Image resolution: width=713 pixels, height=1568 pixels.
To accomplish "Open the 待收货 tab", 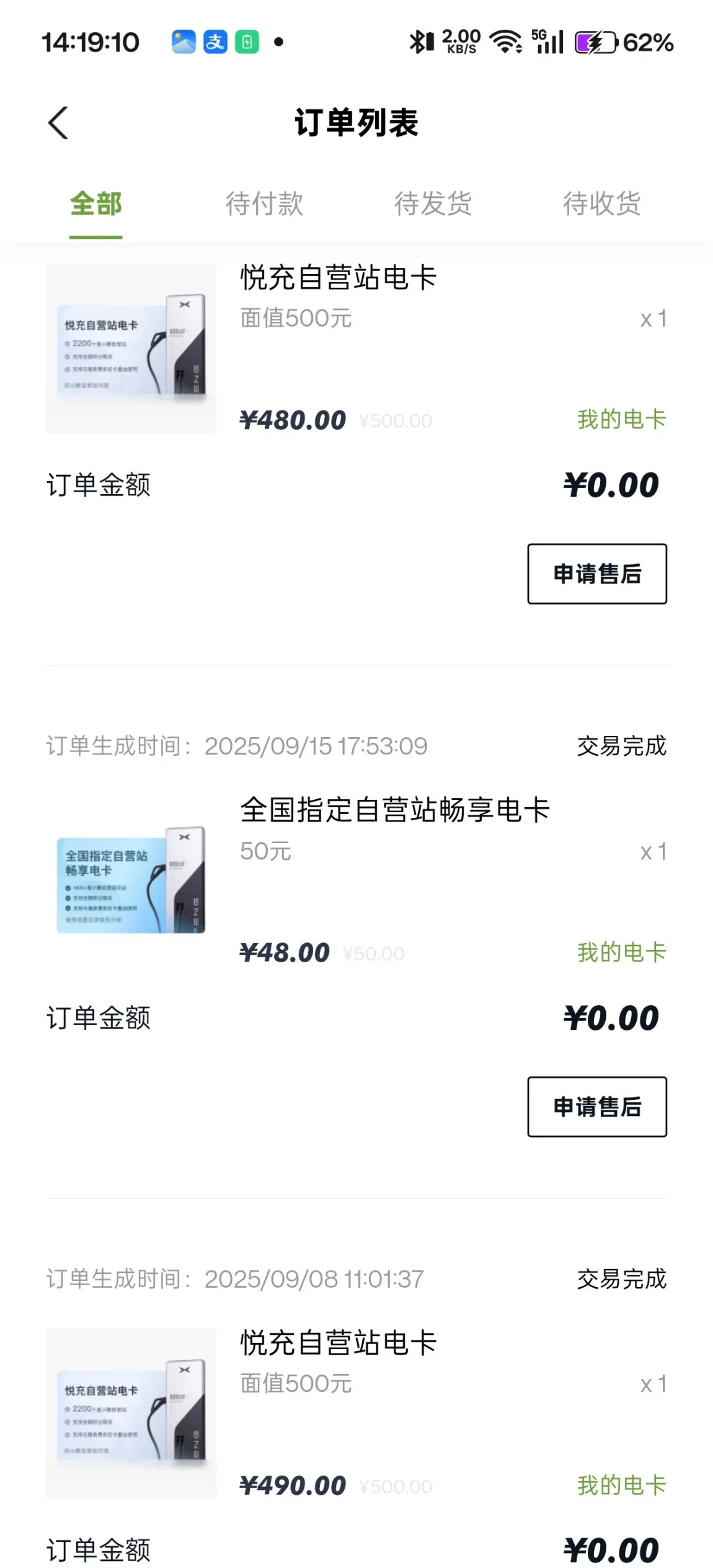I will coord(601,204).
